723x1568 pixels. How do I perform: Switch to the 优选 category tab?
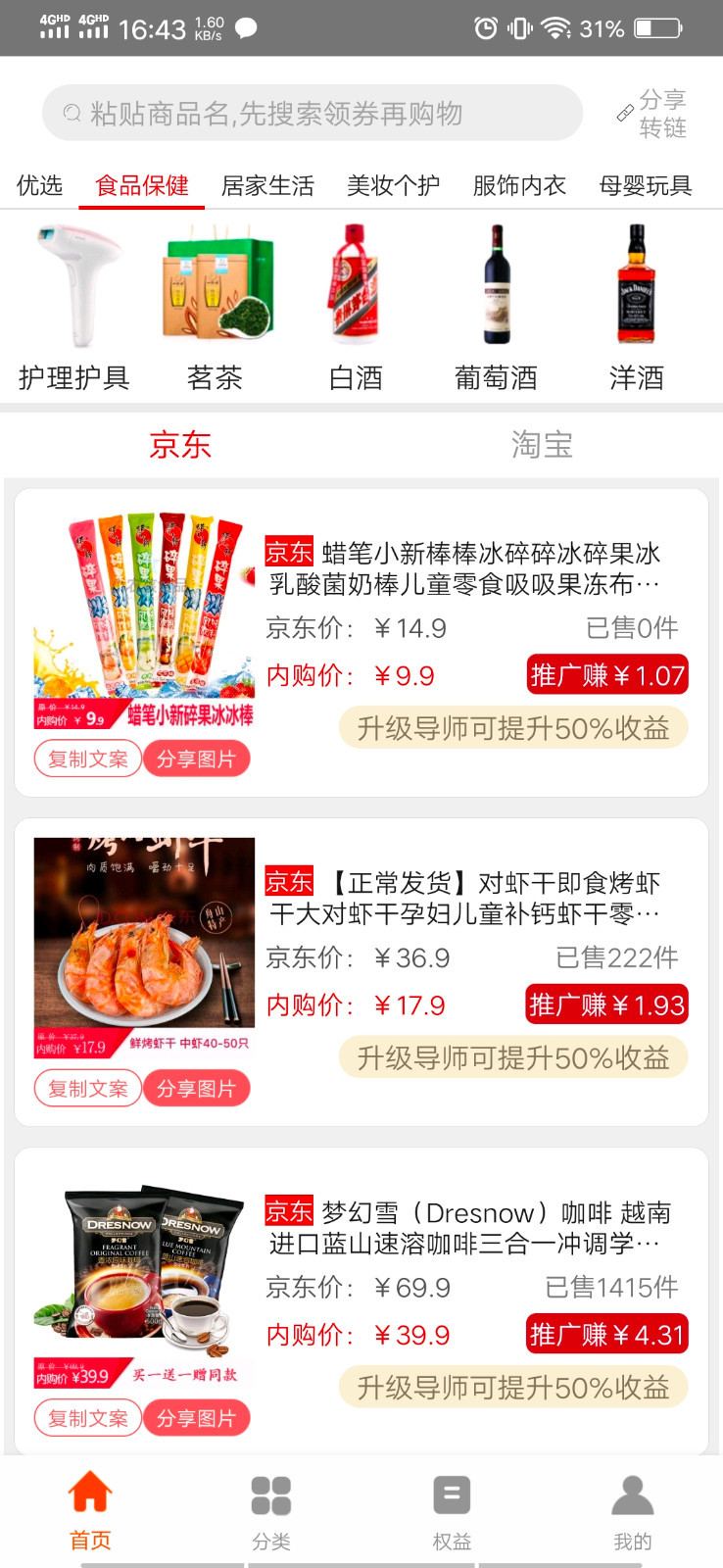tap(39, 185)
